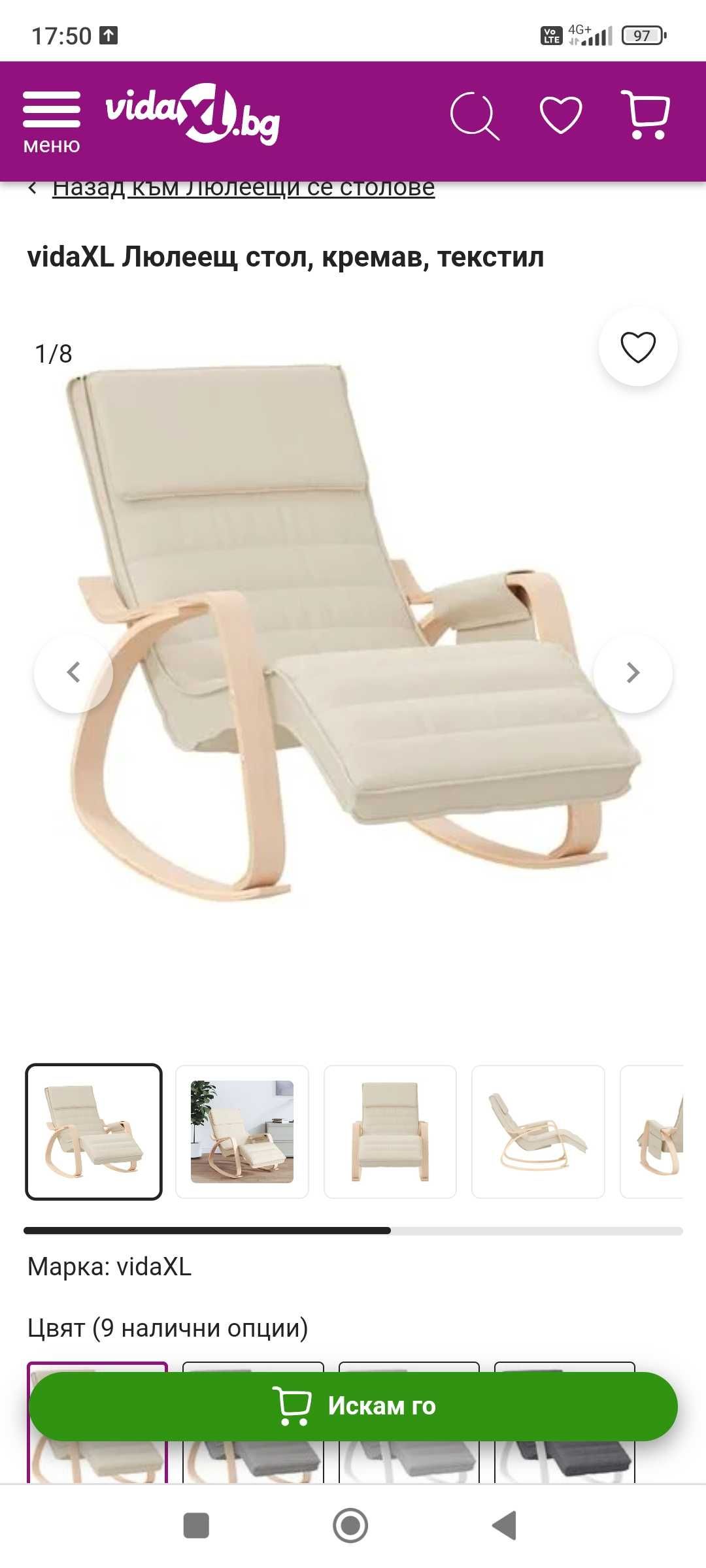Open the search magnifier icon
The width and height of the screenshot is (706, 1568).
tap(475, 116)
